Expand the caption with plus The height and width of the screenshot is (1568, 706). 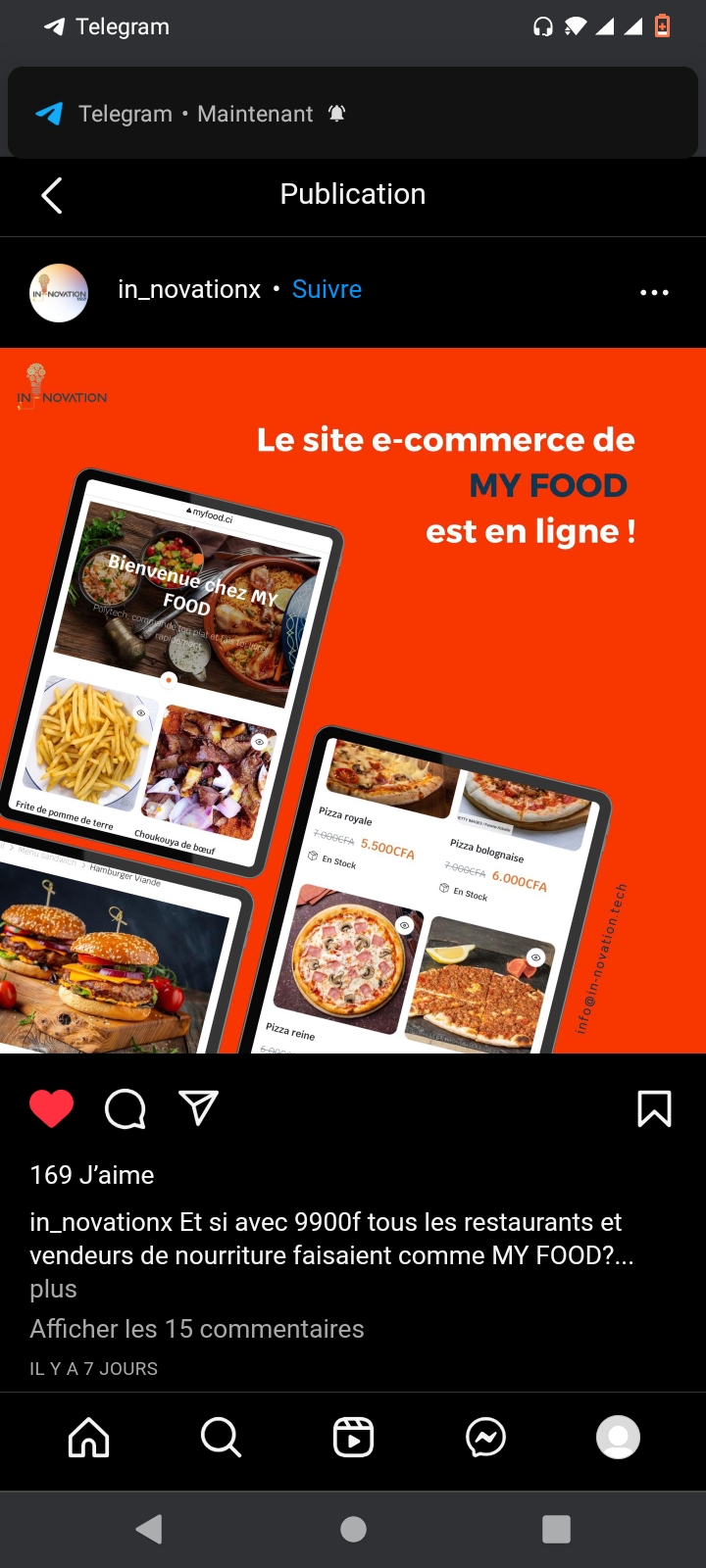coord(53,1289)
